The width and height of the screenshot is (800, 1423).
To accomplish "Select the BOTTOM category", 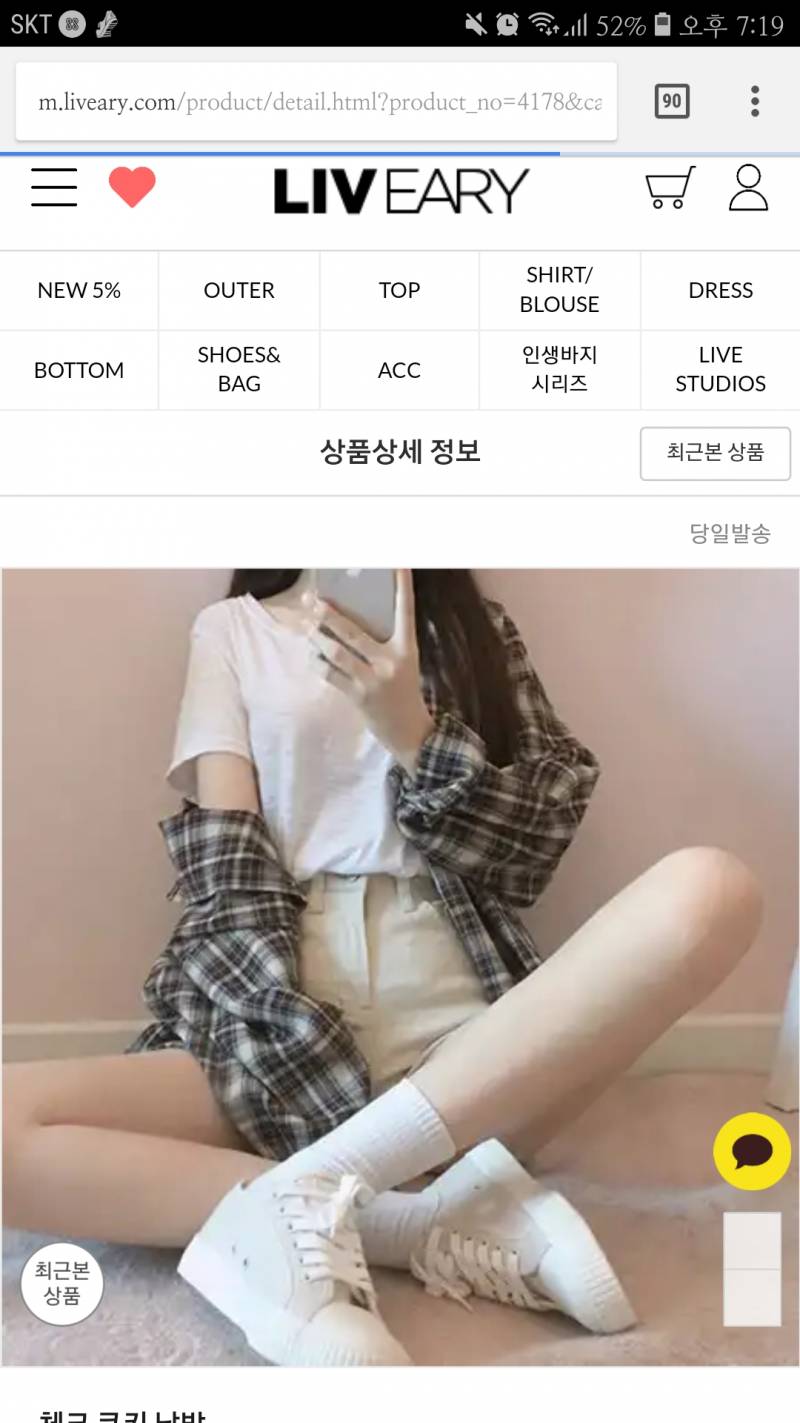I will tap(79, 369).
